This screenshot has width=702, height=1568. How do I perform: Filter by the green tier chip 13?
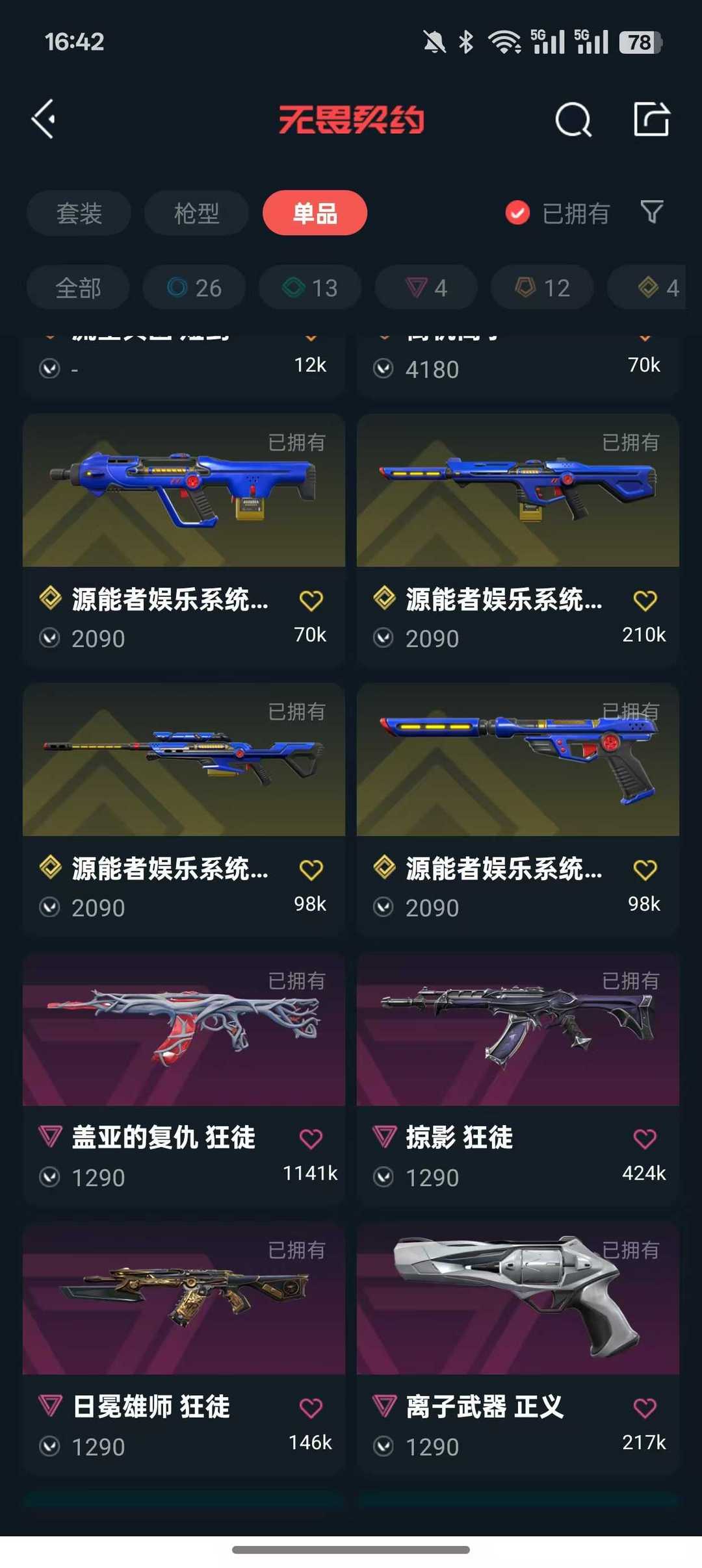pyautogui.click(x=310, y=288)
